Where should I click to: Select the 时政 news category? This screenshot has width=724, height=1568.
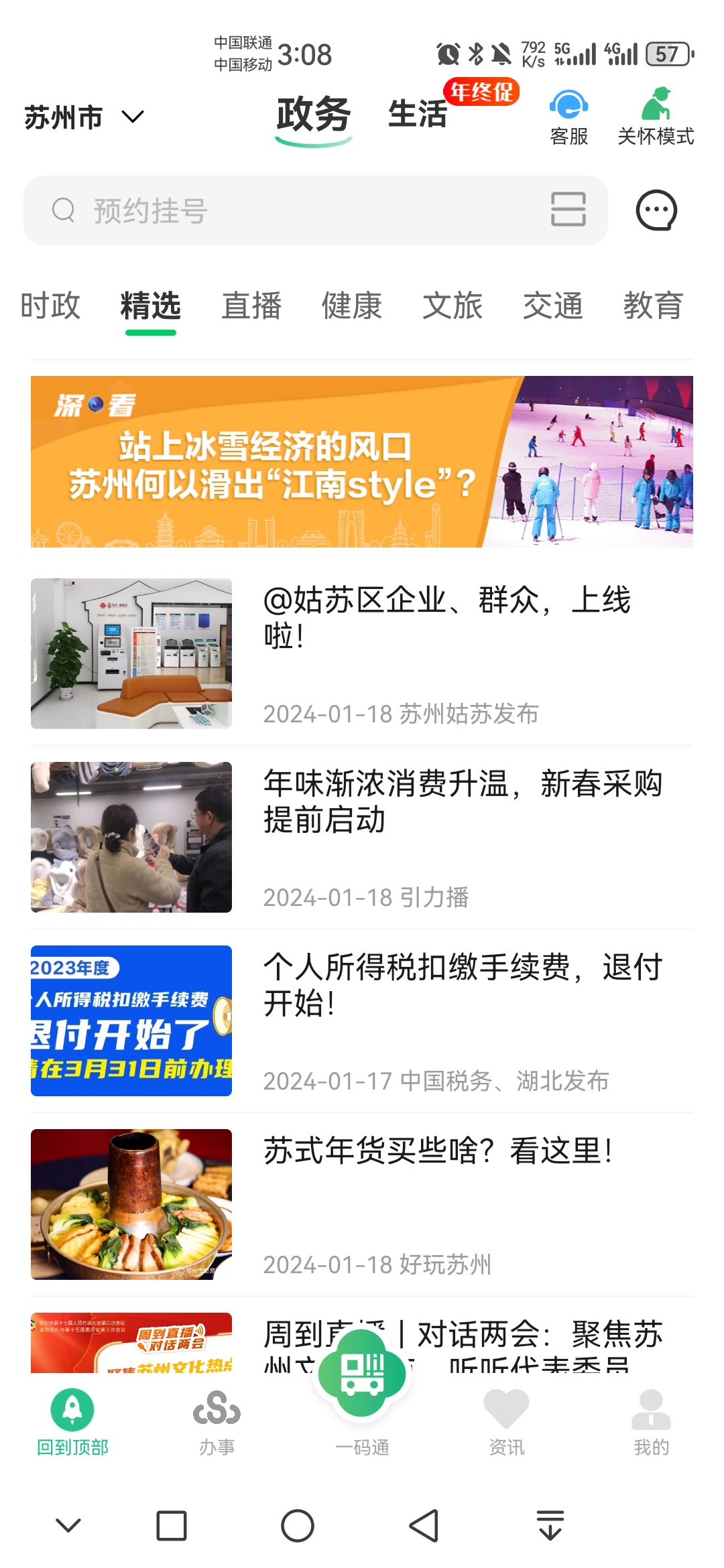click(x=50, y=306)
